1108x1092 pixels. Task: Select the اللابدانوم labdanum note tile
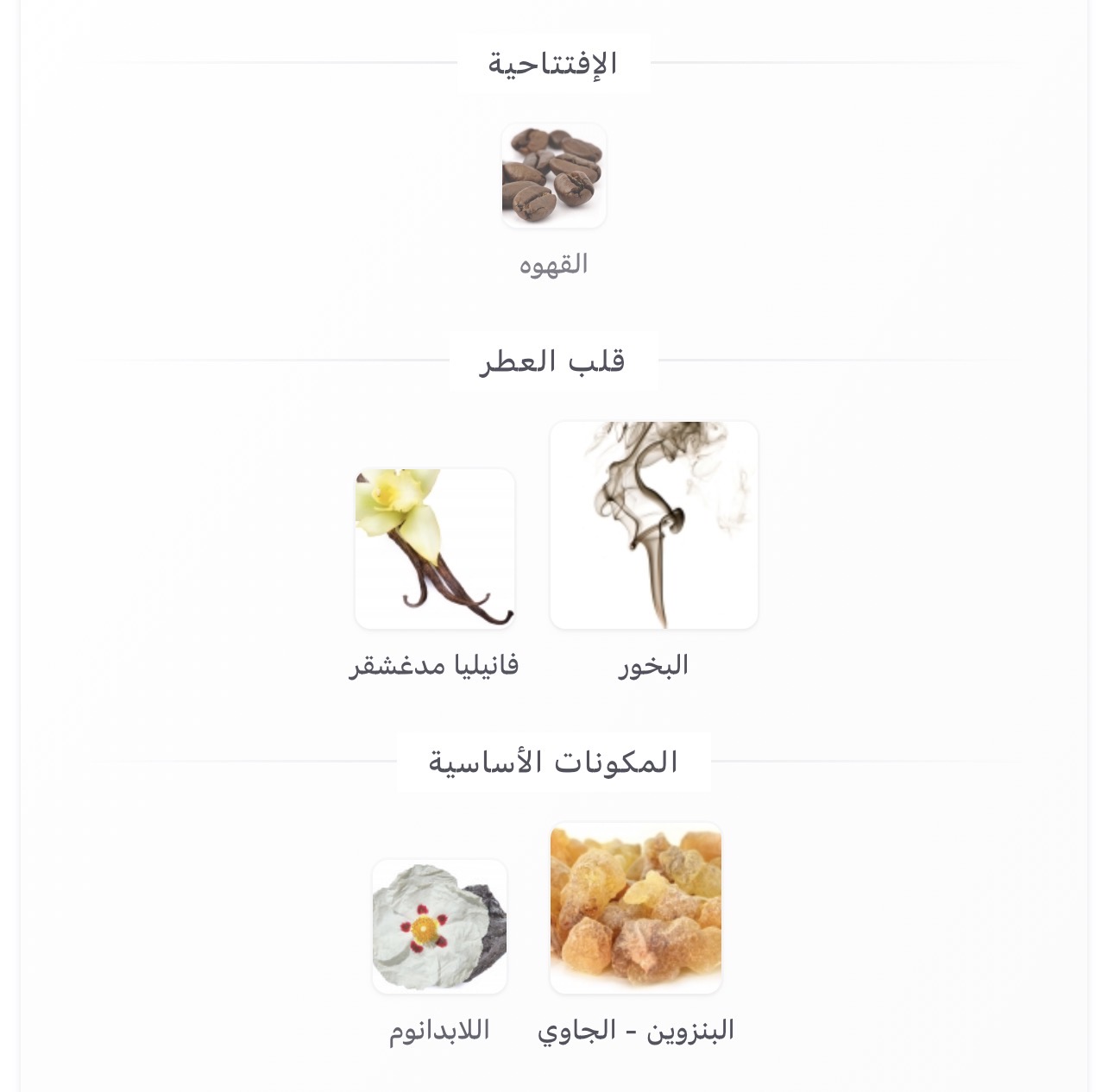[x=439, y=926]
